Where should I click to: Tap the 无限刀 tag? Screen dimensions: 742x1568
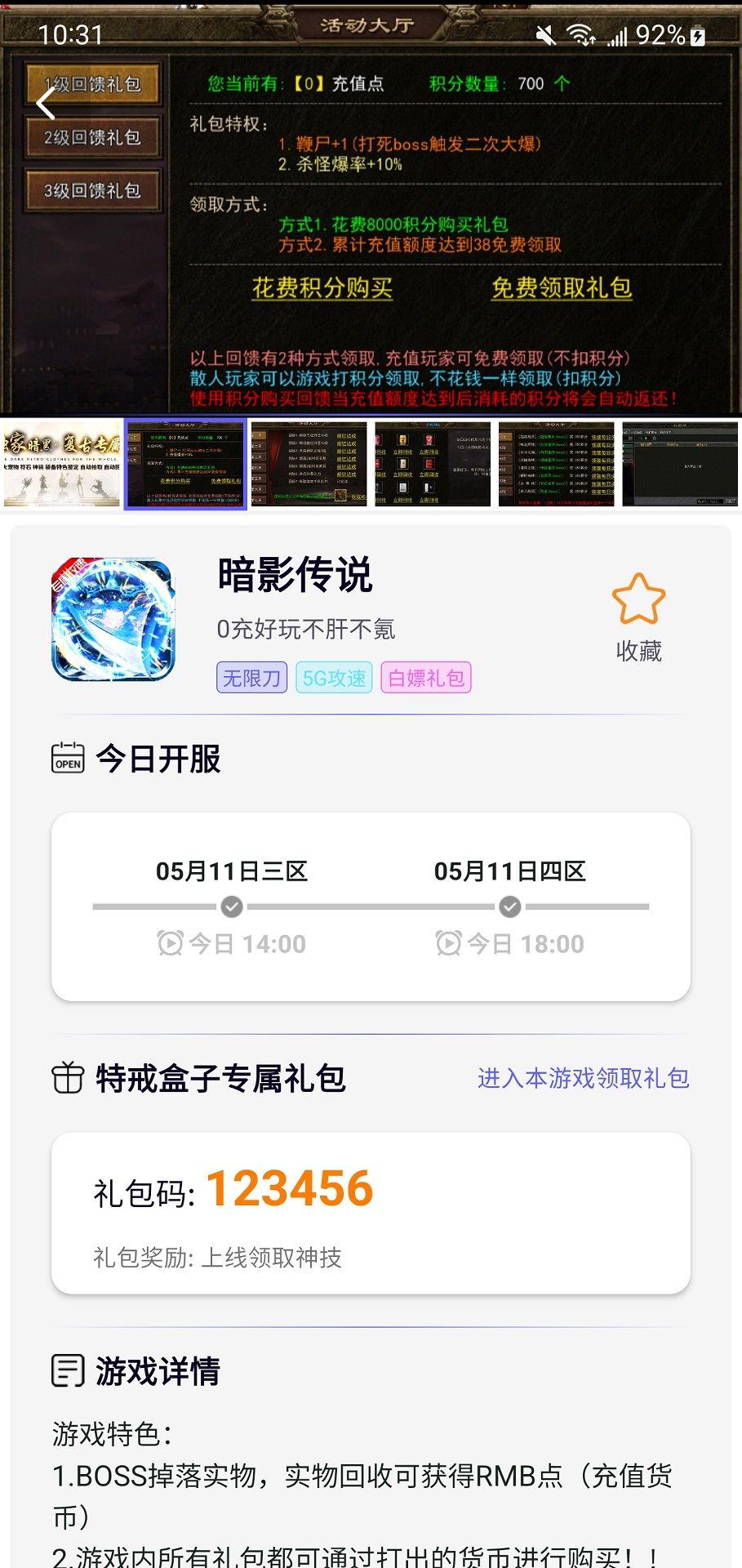point(251,678)
